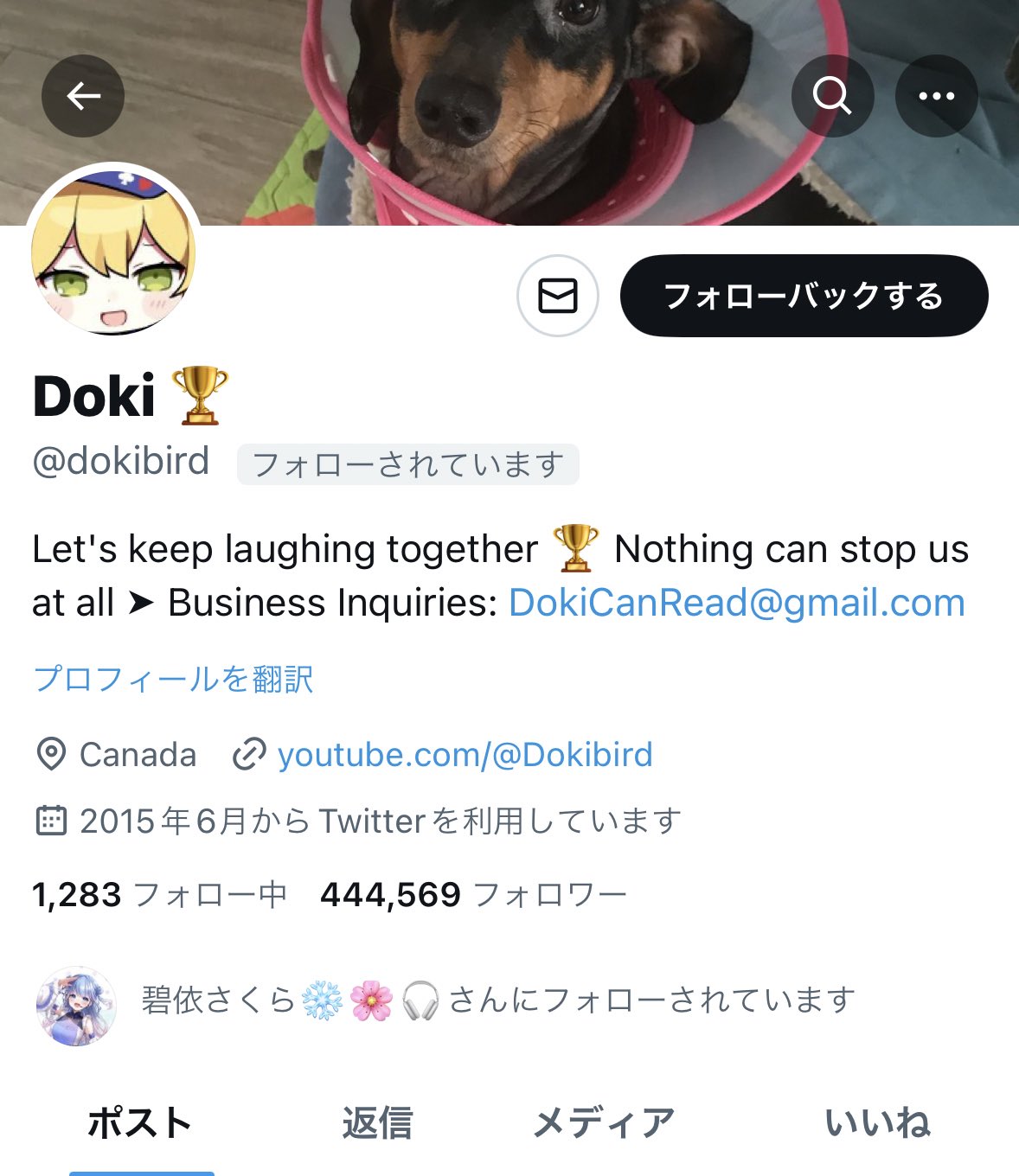1019x1176 pixels.
Task: Email DokiCanRead@gmail.com link
Action: coord(736,603)
